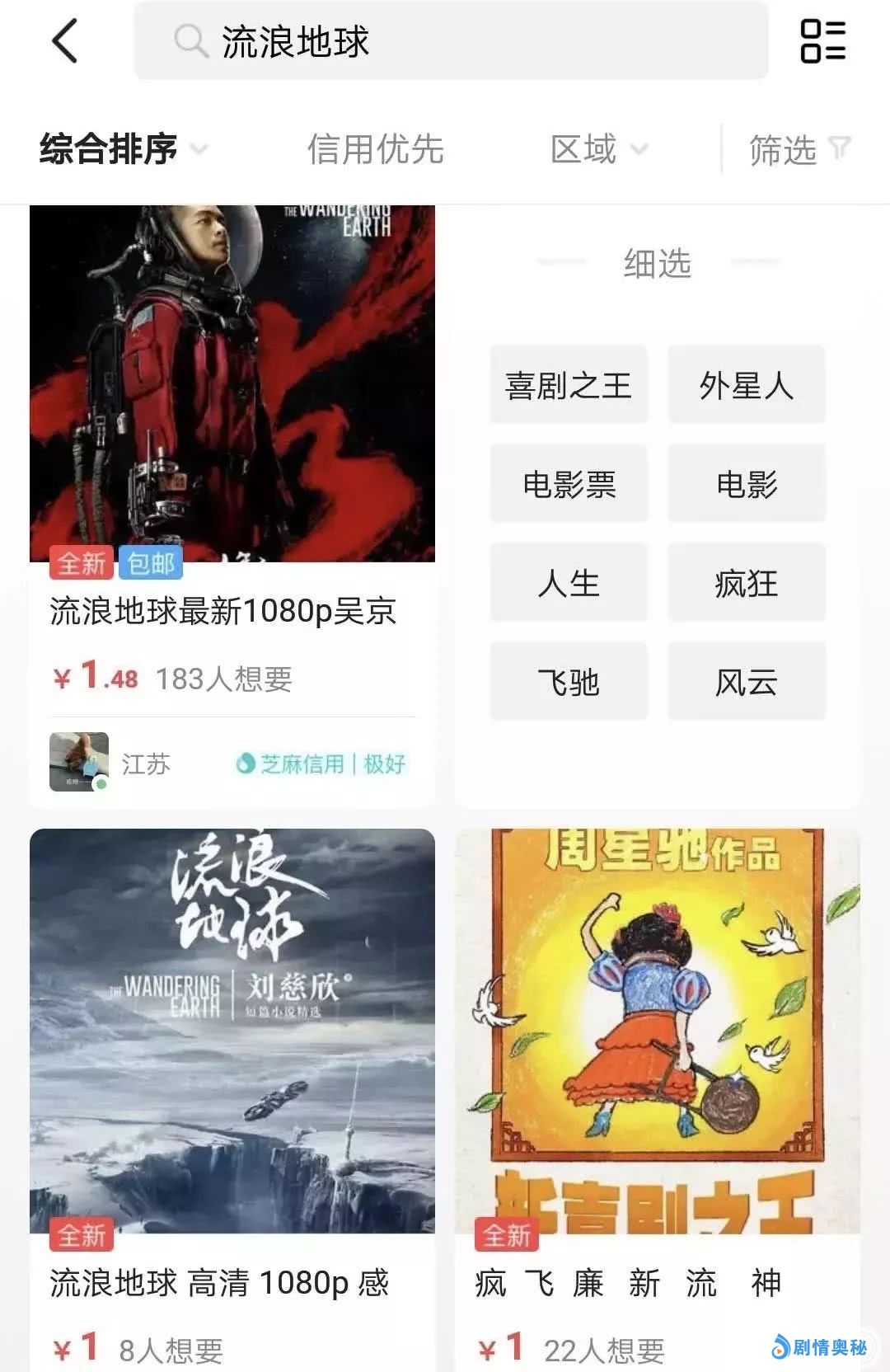Screen dimensions: 890x1372
Task: Tap the 流浪地球 search box
Action: tap(452, 41)
